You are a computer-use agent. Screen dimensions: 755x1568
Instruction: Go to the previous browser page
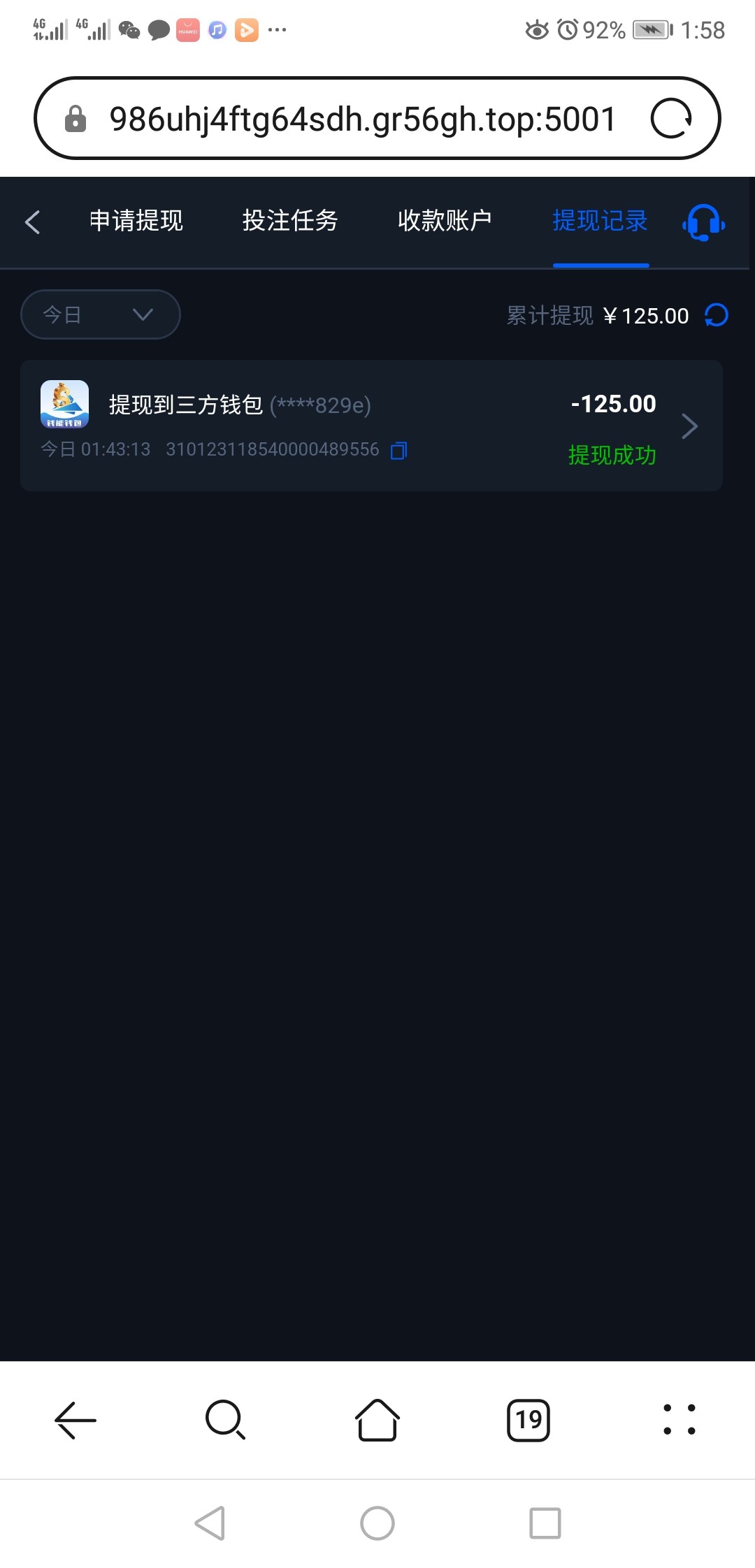(x=75, y=1420)
